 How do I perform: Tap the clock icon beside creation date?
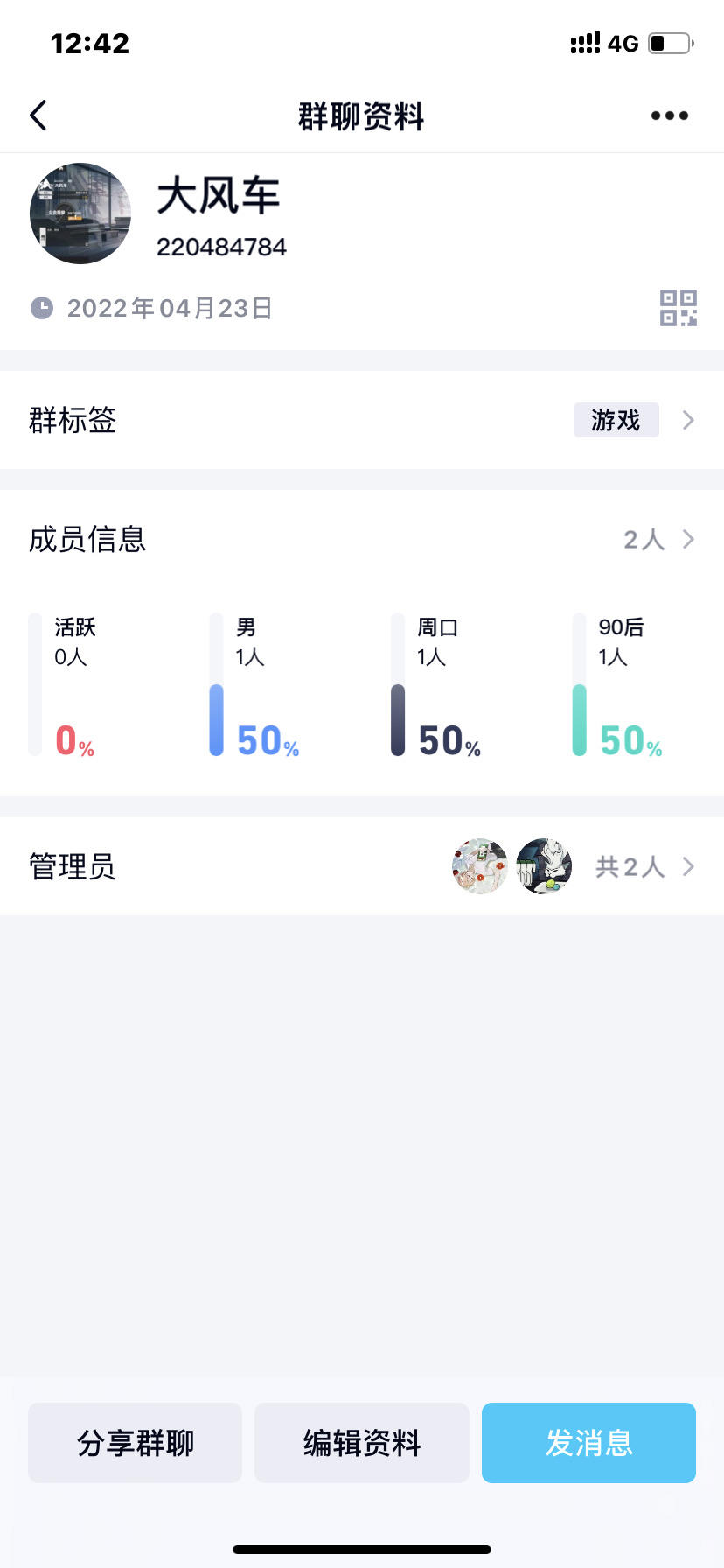tap(41, 308)
